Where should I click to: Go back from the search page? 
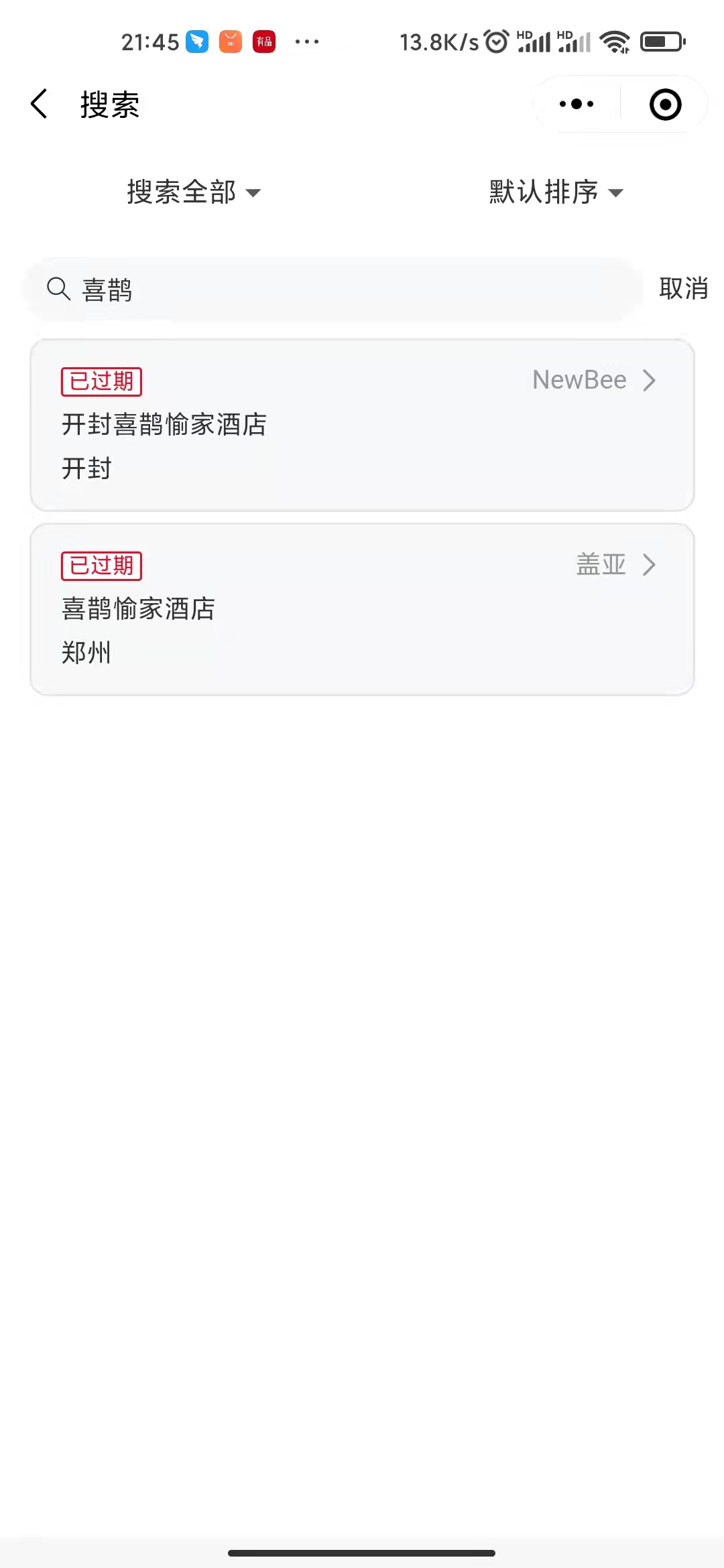coord(40,105)
